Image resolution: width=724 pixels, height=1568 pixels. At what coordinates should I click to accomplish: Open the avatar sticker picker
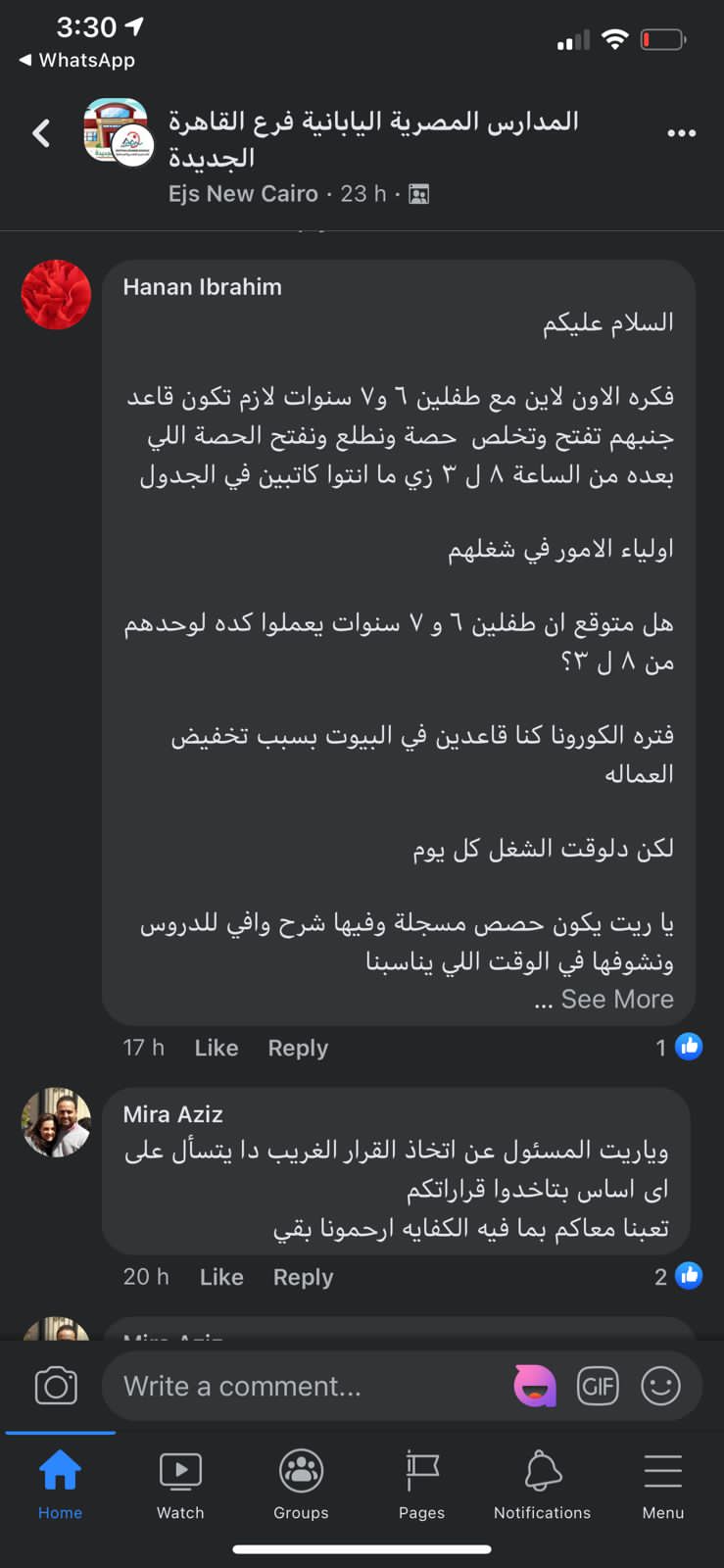tap(535, 1386)
